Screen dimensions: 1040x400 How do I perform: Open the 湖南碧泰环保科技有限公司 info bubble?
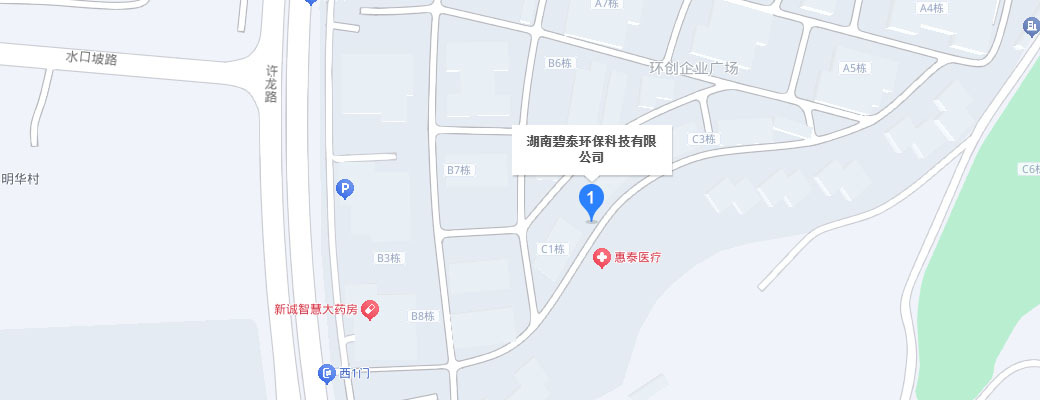(592, 149)
